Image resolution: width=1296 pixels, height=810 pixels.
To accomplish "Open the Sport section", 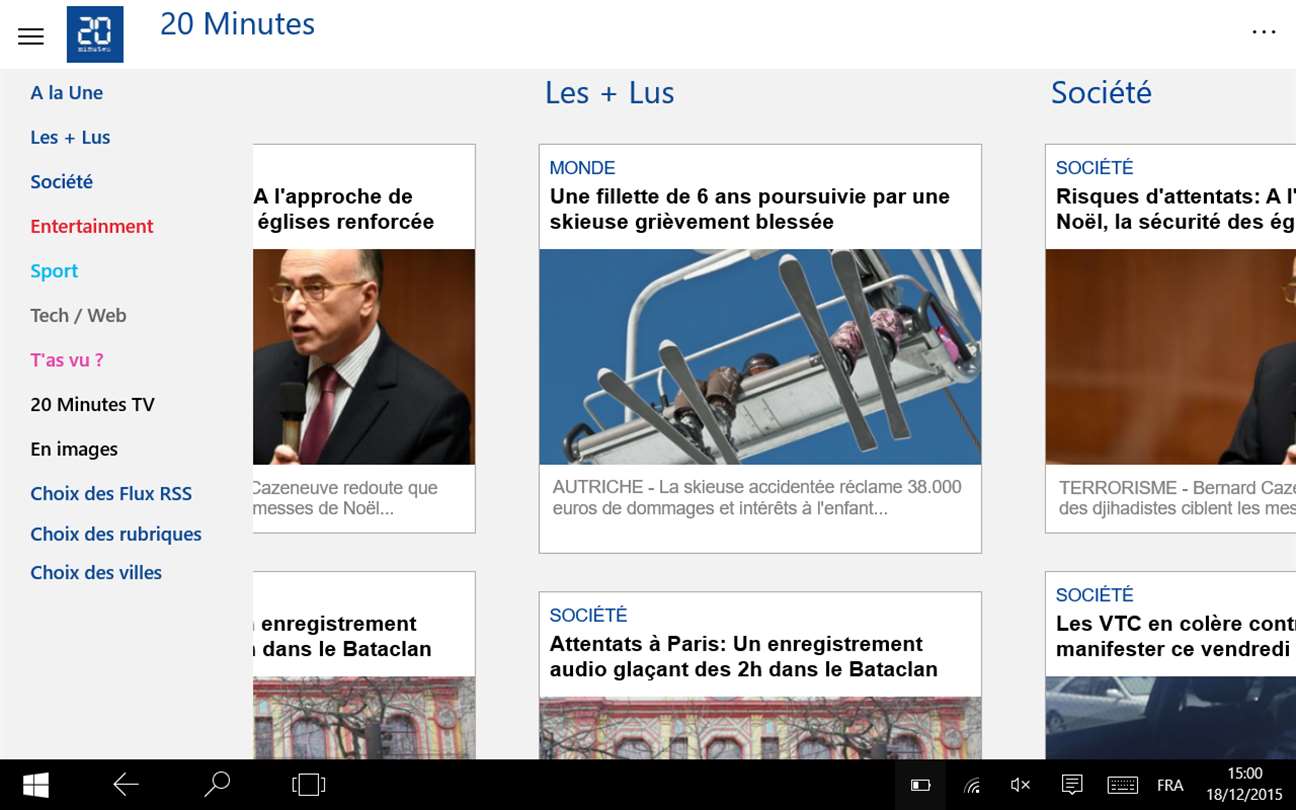I will click(54, 271).
